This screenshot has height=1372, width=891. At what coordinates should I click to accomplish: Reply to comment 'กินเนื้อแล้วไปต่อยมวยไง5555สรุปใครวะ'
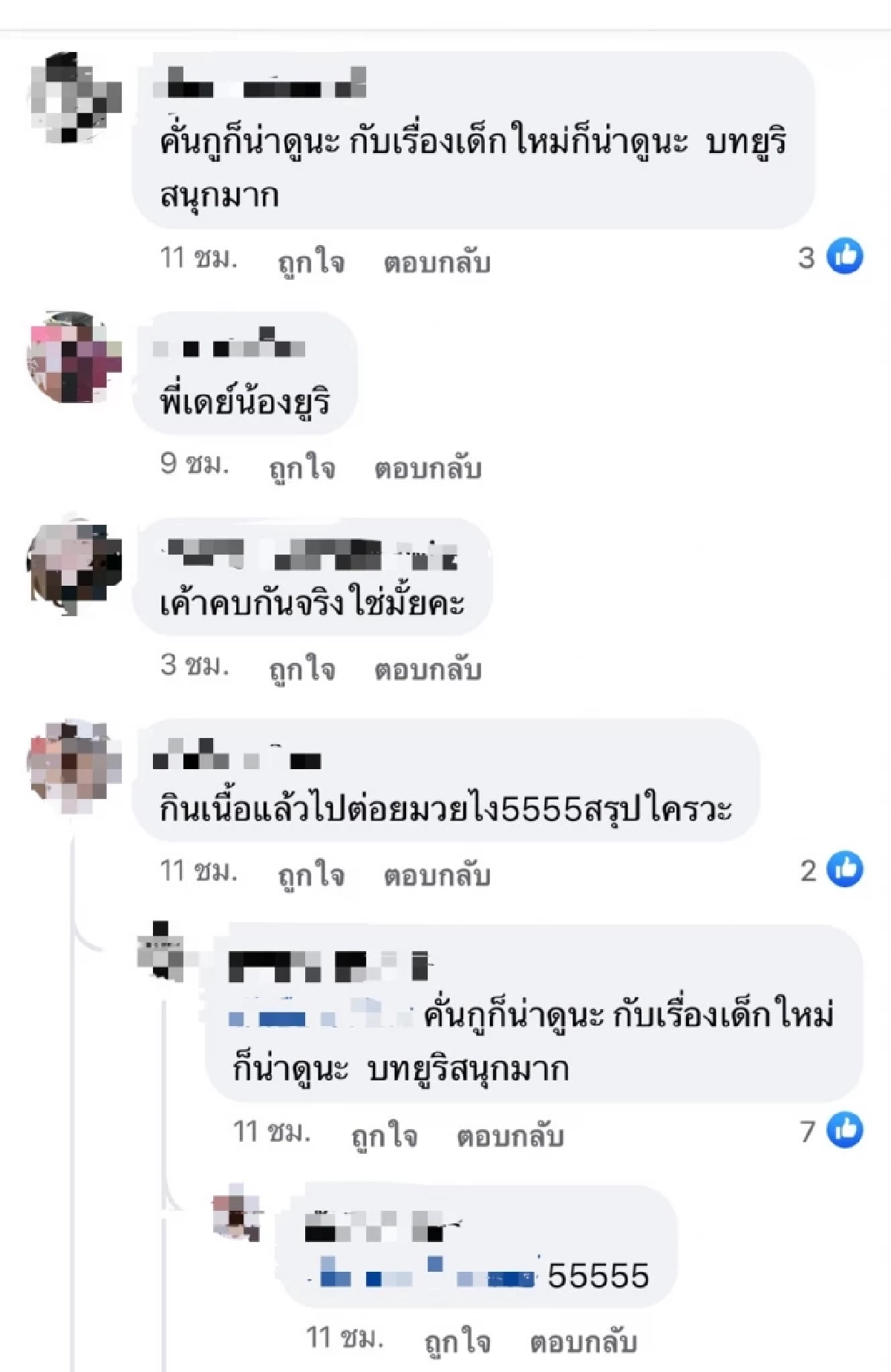437,874
